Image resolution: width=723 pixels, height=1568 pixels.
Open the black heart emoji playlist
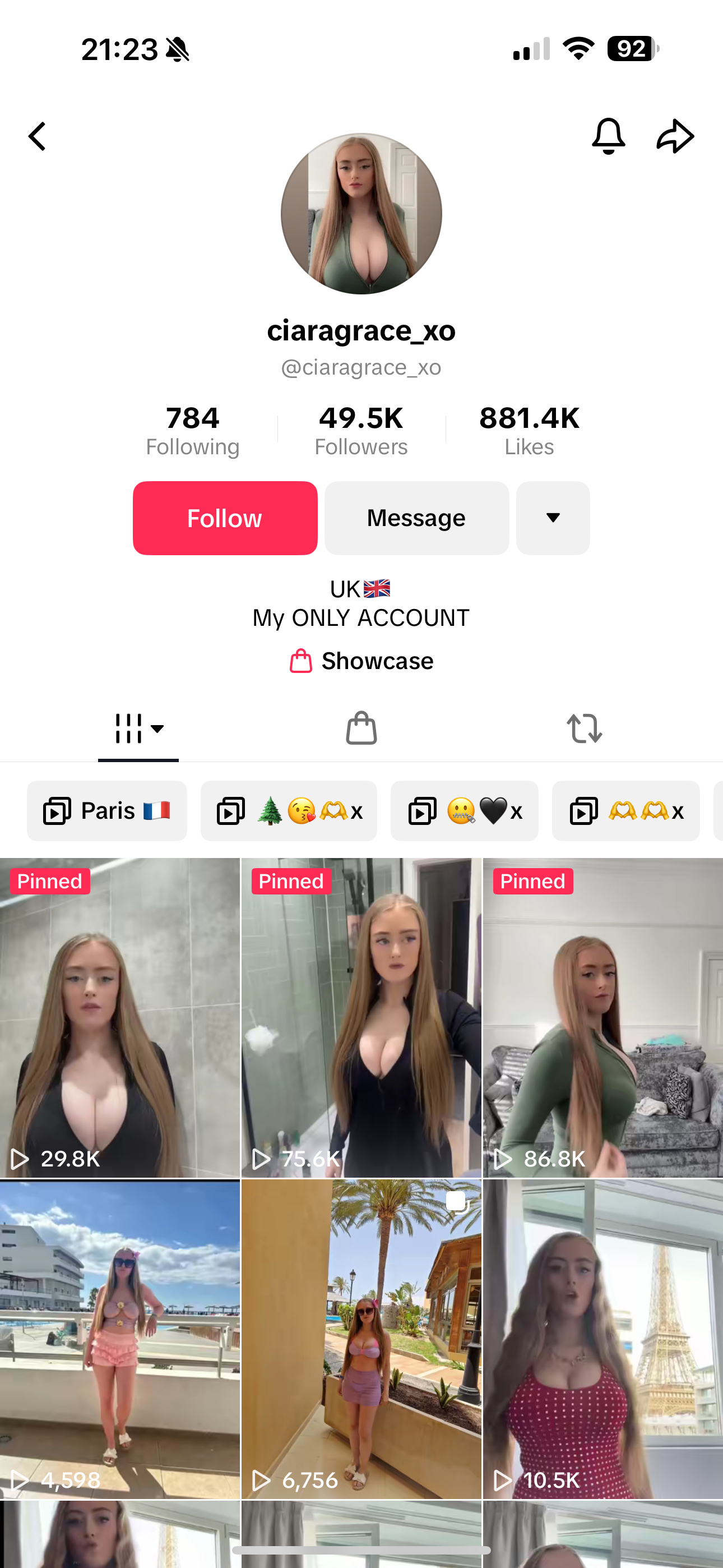[465, 811]
